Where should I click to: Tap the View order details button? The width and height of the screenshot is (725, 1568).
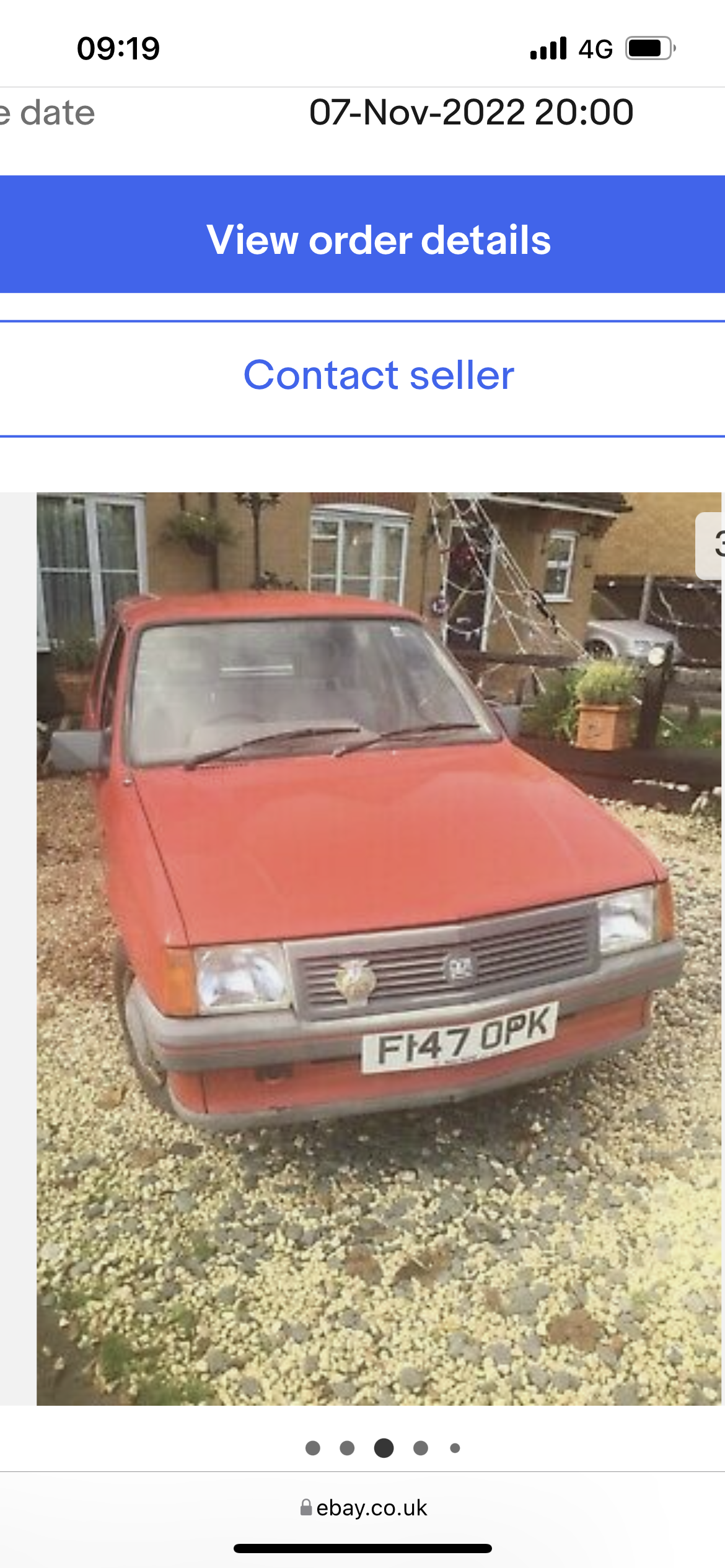[362, 235]
